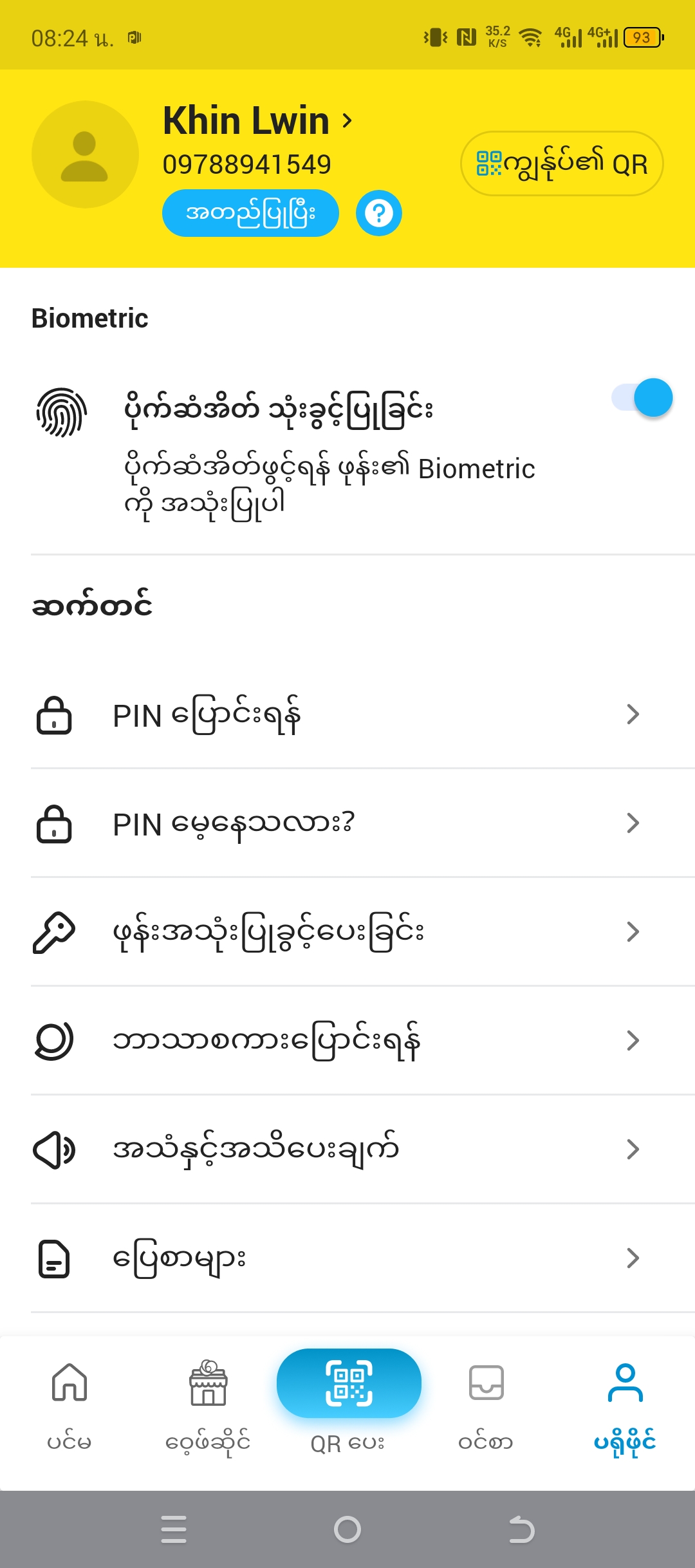Open Khin Lwin profile details
695x1568 pixels.
(x=257, y=121)
